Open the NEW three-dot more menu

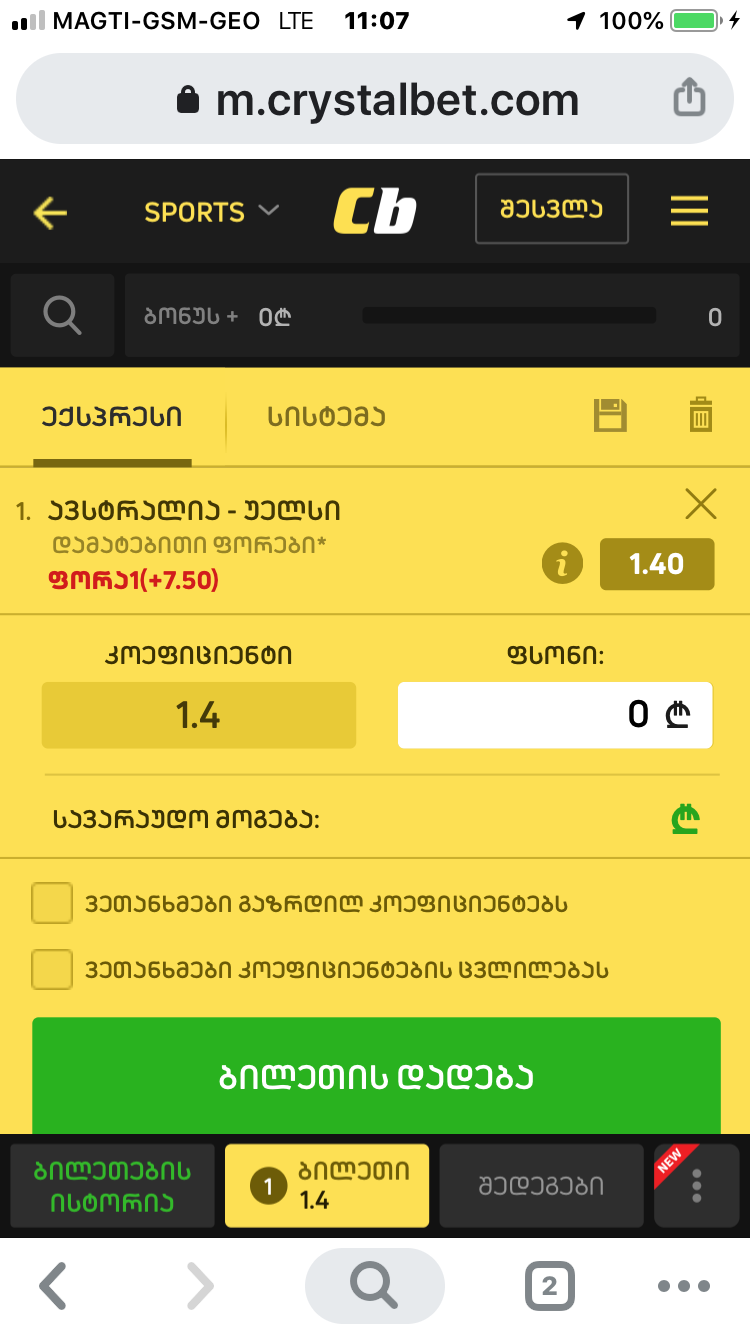pos(697,1186)
